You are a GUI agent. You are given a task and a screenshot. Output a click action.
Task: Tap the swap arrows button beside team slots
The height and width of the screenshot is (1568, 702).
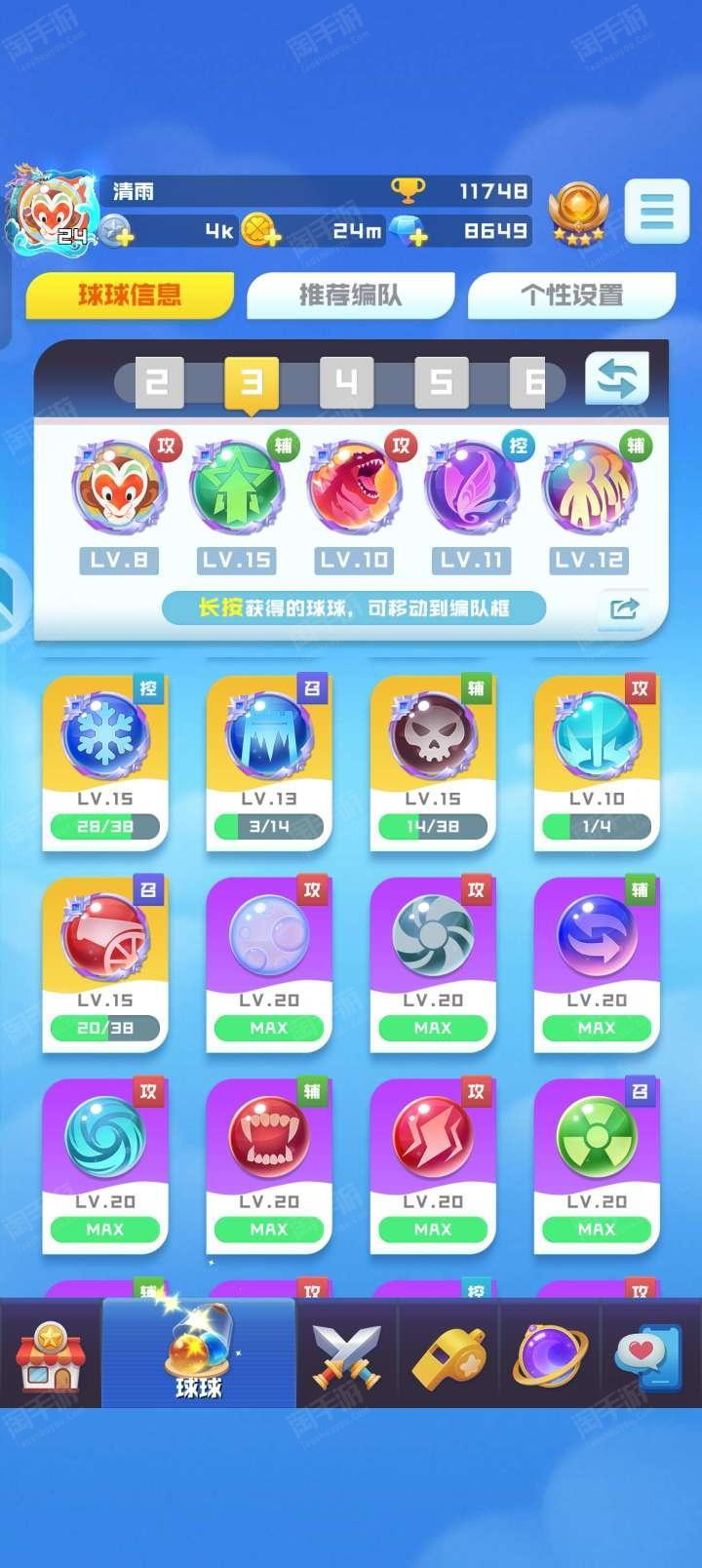click(616, 378)
